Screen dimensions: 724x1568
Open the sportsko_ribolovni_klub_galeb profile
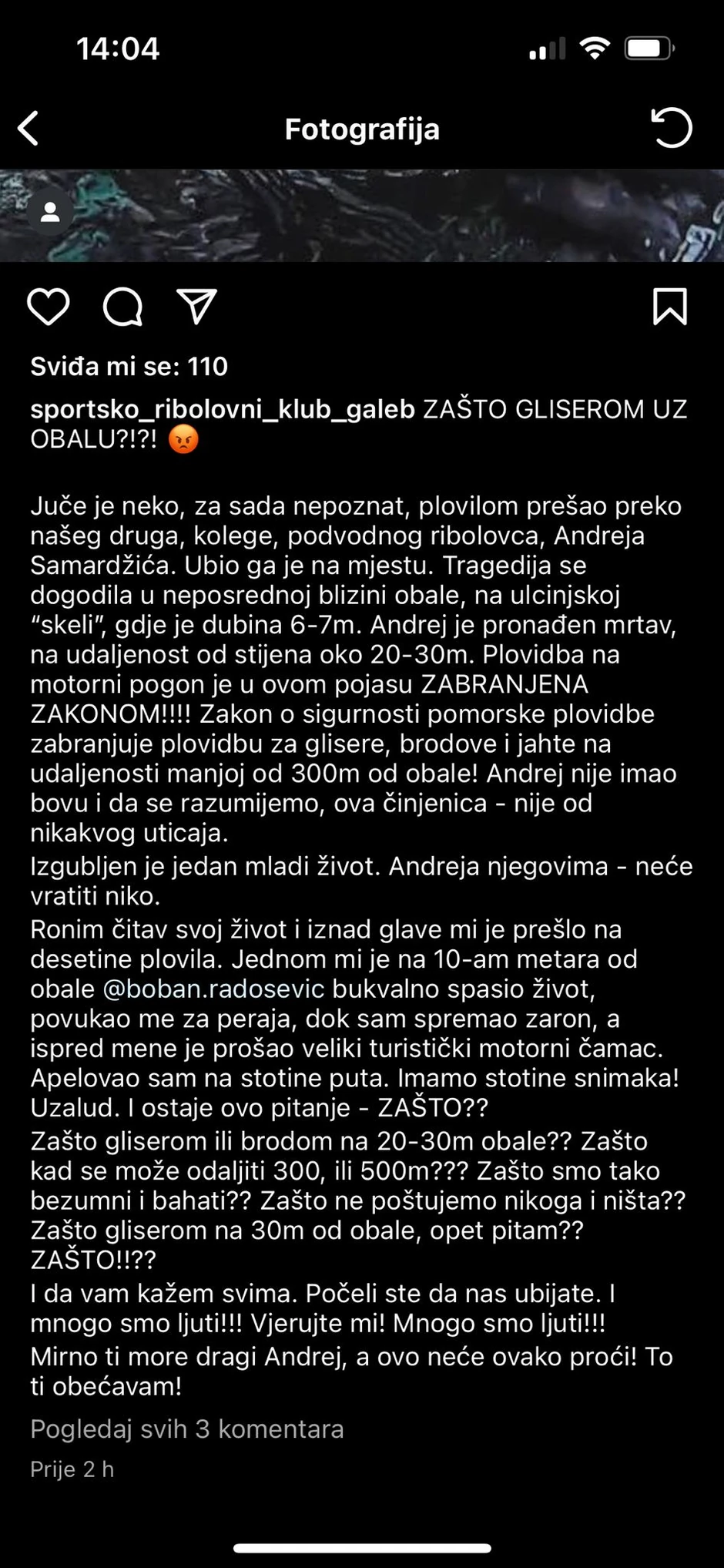coord(223,409)
